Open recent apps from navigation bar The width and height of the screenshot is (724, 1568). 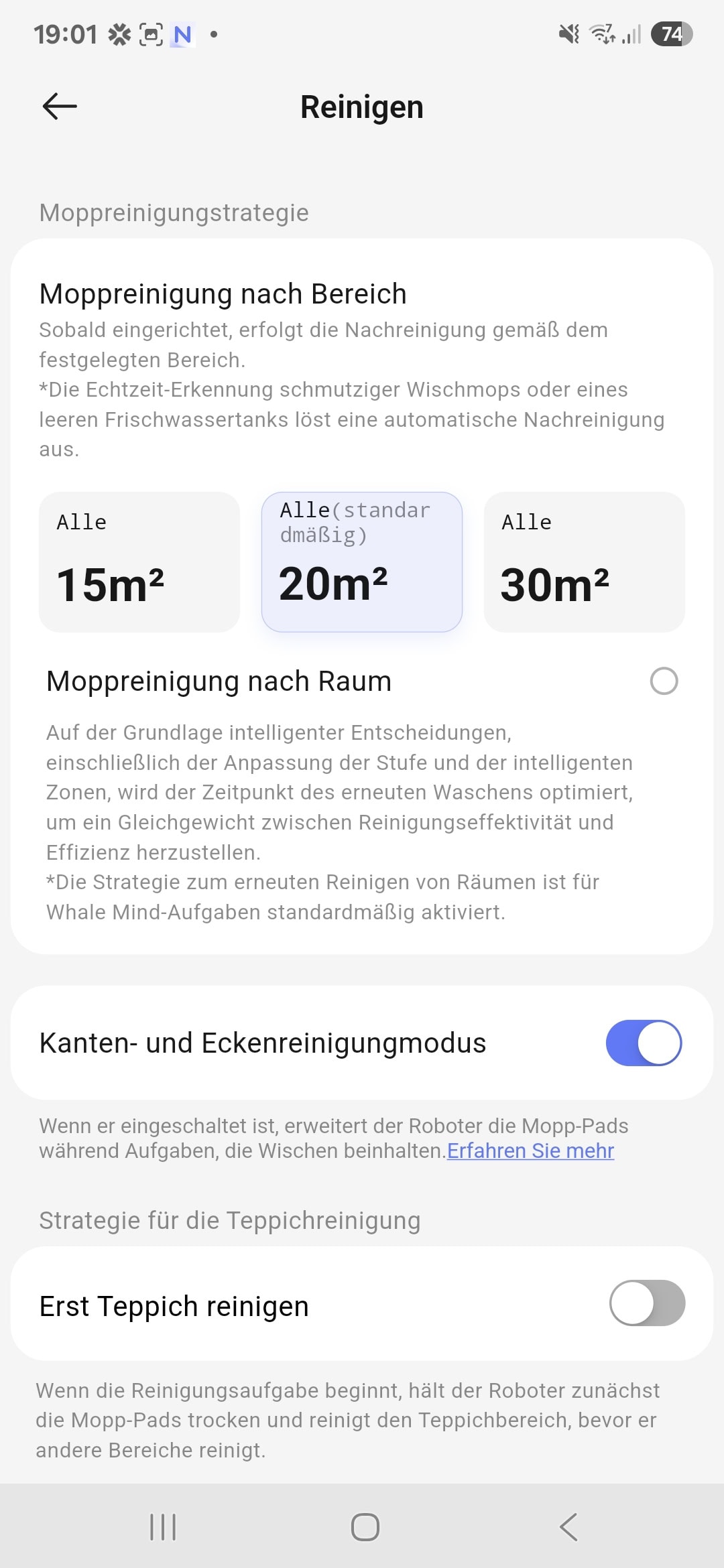(163, 1527)
